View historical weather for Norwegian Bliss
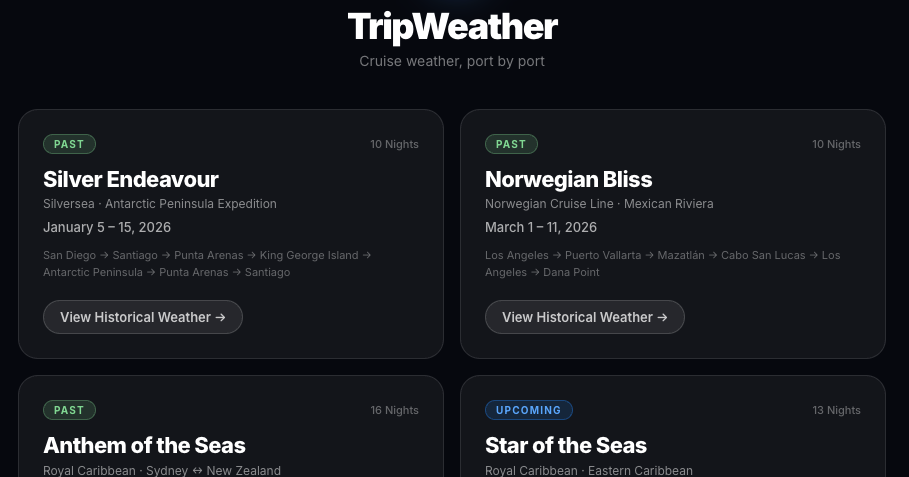Screen dimensions: 909x477 point(584,317)
